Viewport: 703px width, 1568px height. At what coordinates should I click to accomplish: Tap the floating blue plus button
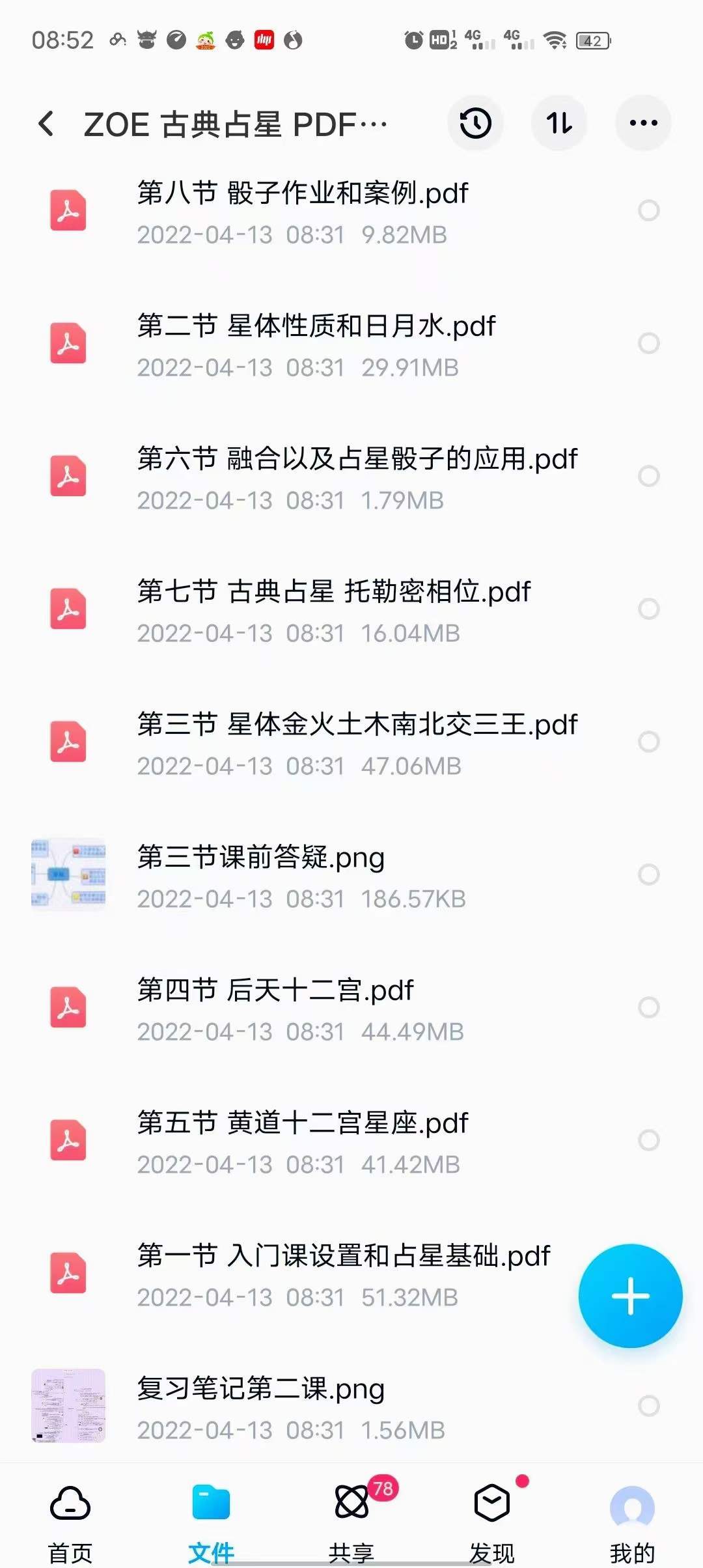click(x=630, y=1296)
